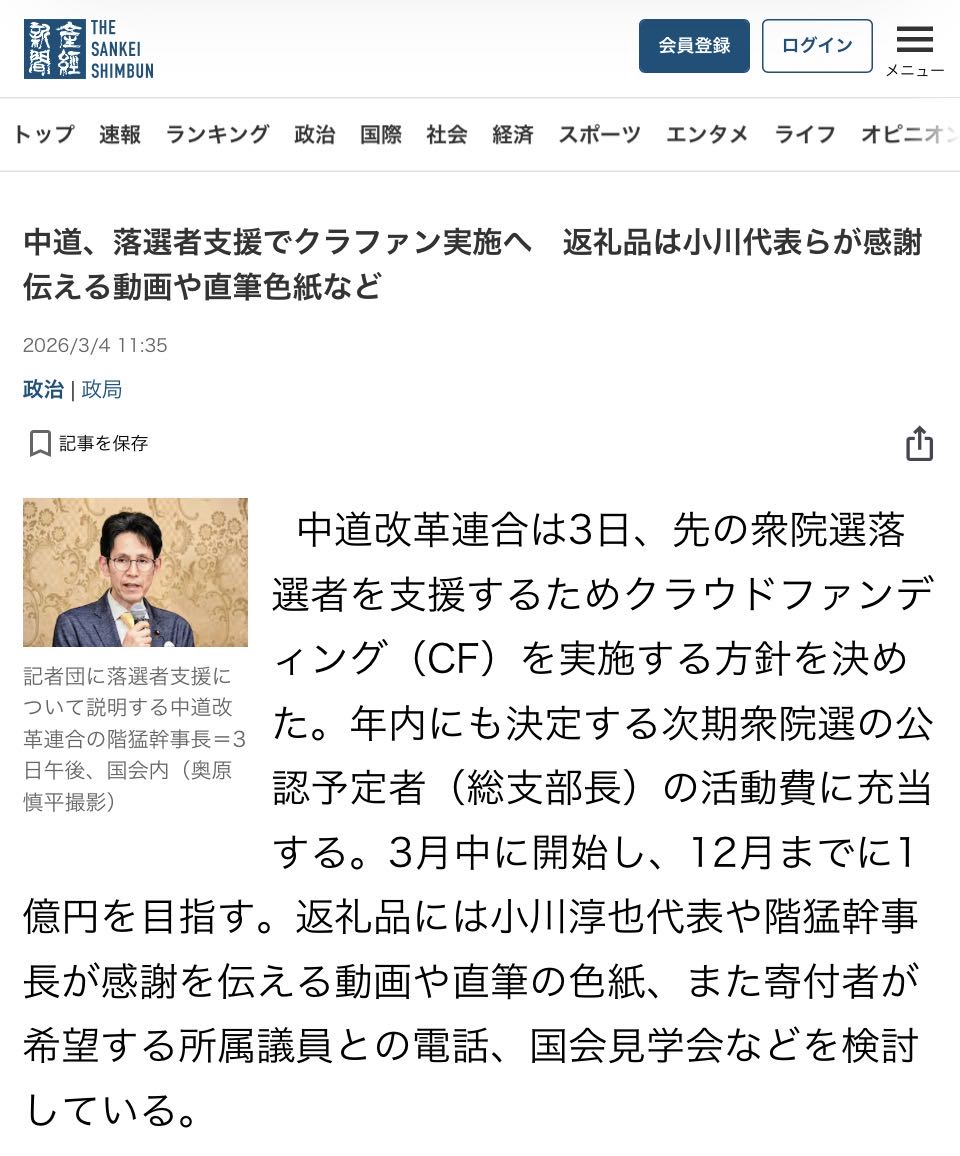
Task: Tap the ログイン button
Action: point(817,46)
